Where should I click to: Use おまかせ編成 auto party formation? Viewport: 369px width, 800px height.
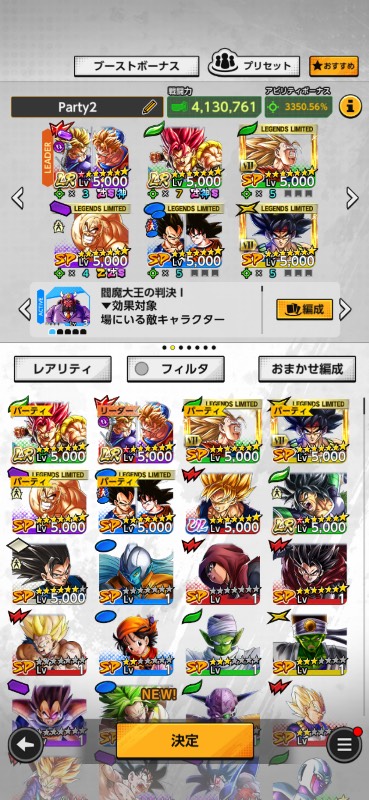[307, 369]
